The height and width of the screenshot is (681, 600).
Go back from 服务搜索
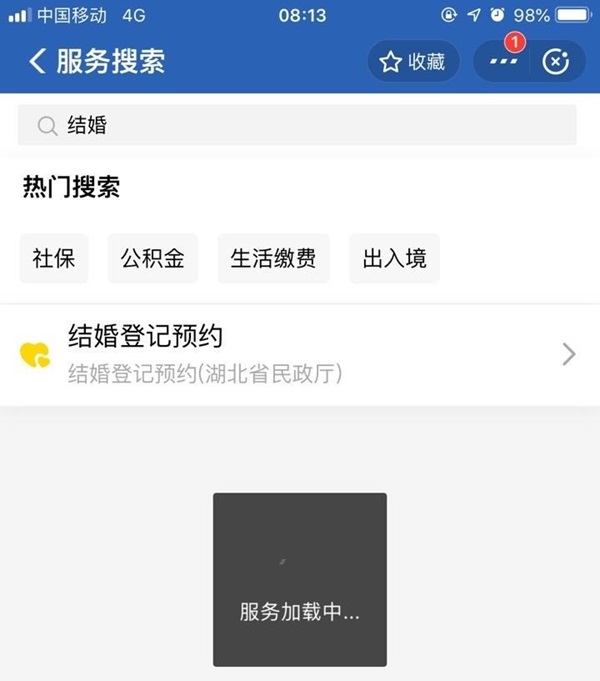coord(38,61)
